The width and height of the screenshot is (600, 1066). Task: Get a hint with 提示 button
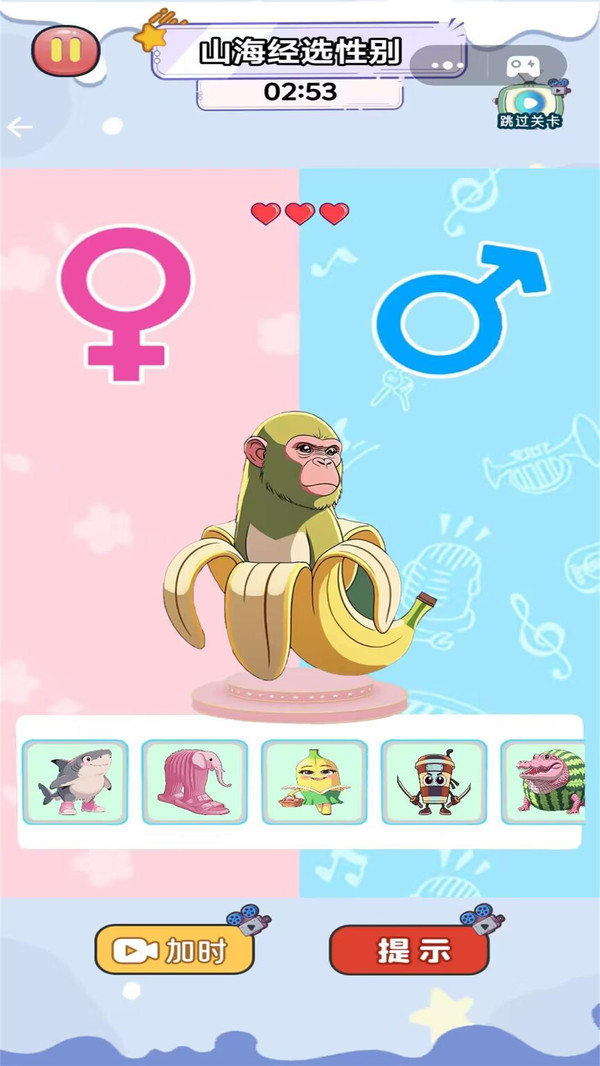409,950
